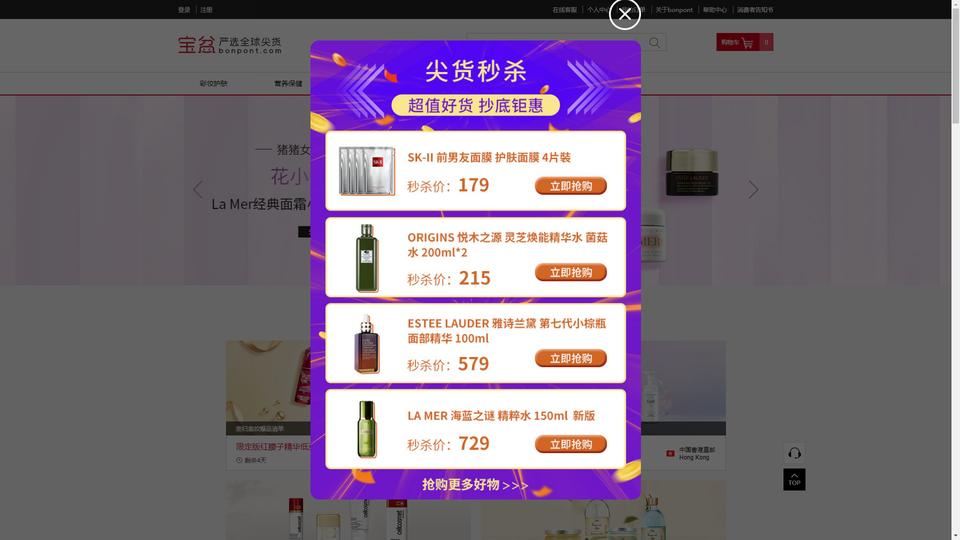The width and height of the screenshot is (960, 540).
Task: Open the 购物车 shopping cart
Action: pos(736,42)
